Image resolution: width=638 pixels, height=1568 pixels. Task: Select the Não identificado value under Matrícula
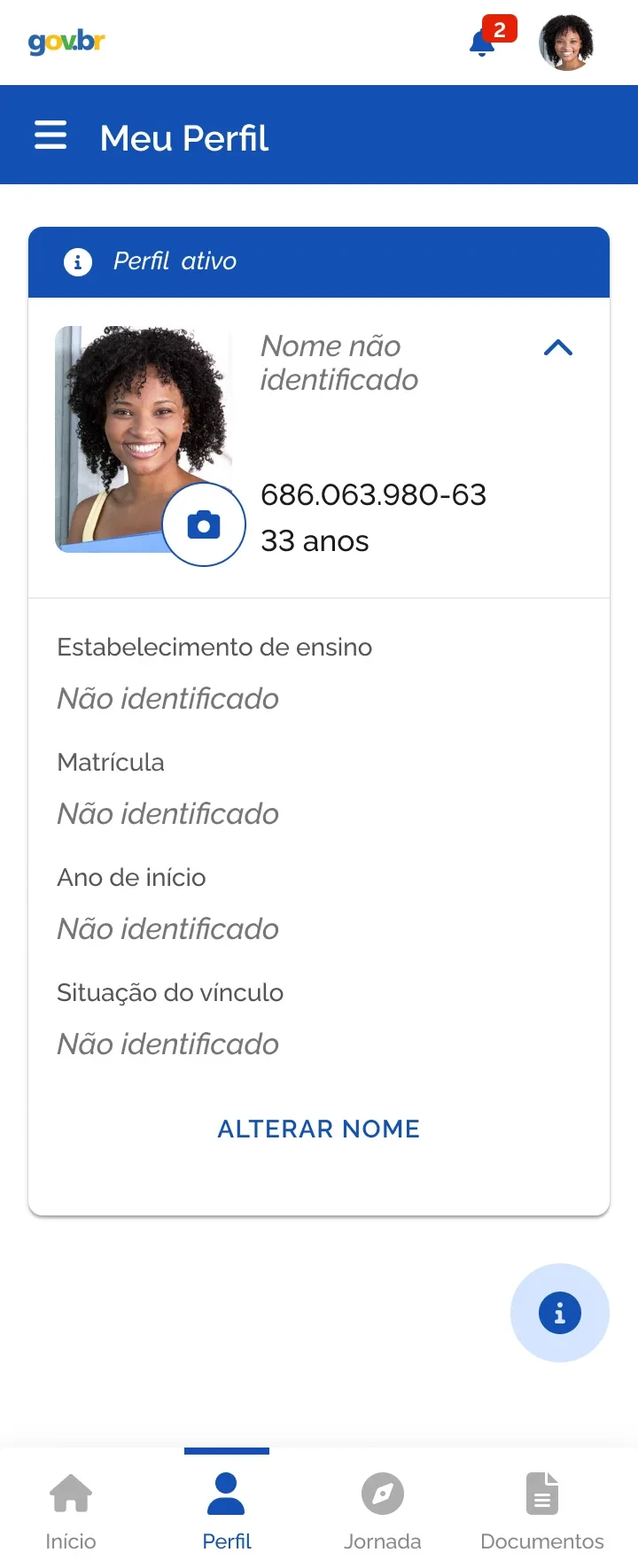click(167, 813)
